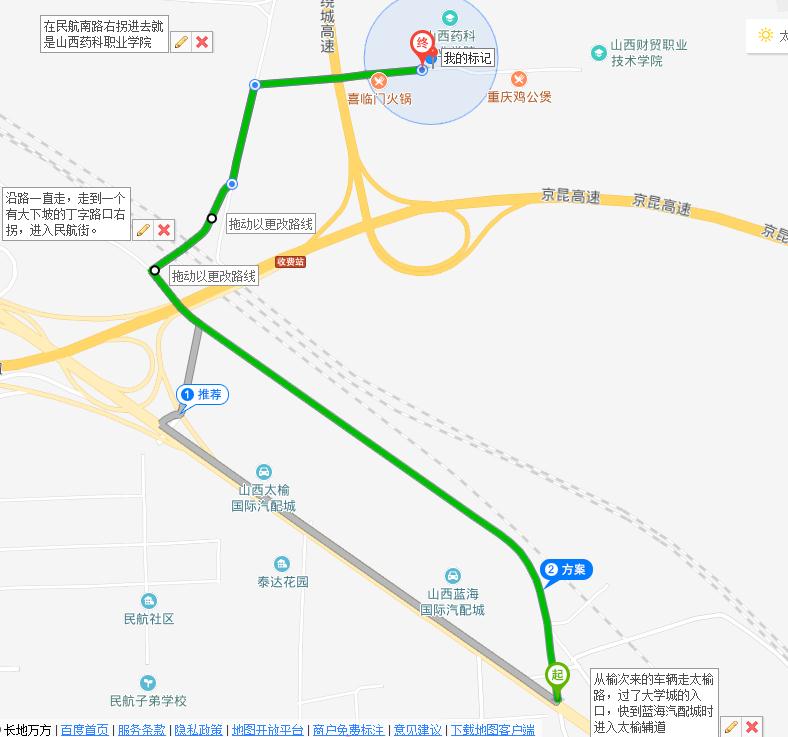This screenshot has height=737, width=788.
Task: Select the recommended route 推荐
Action: click(204, 395)
